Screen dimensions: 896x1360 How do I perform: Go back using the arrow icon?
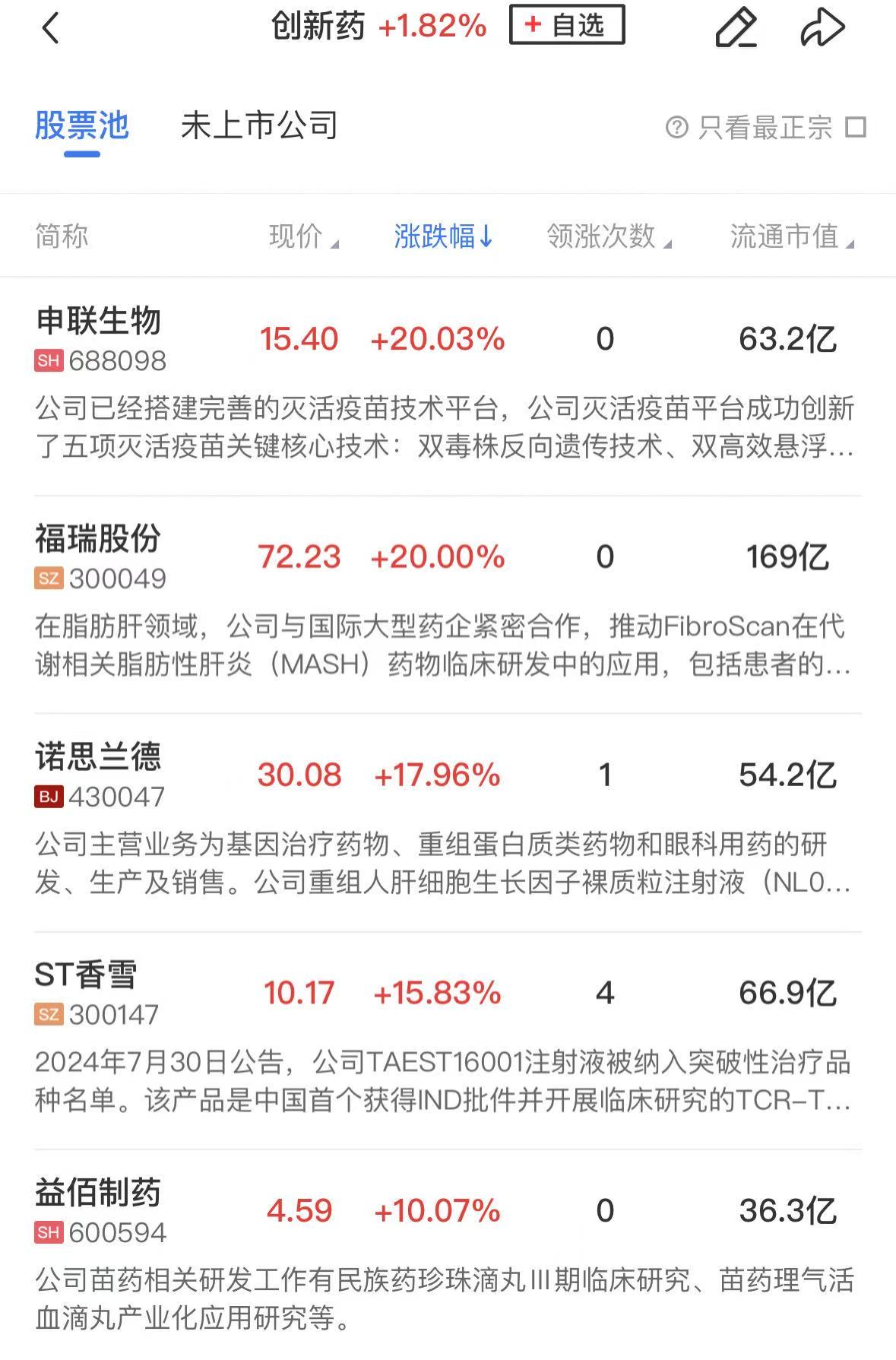click(50, 29)
